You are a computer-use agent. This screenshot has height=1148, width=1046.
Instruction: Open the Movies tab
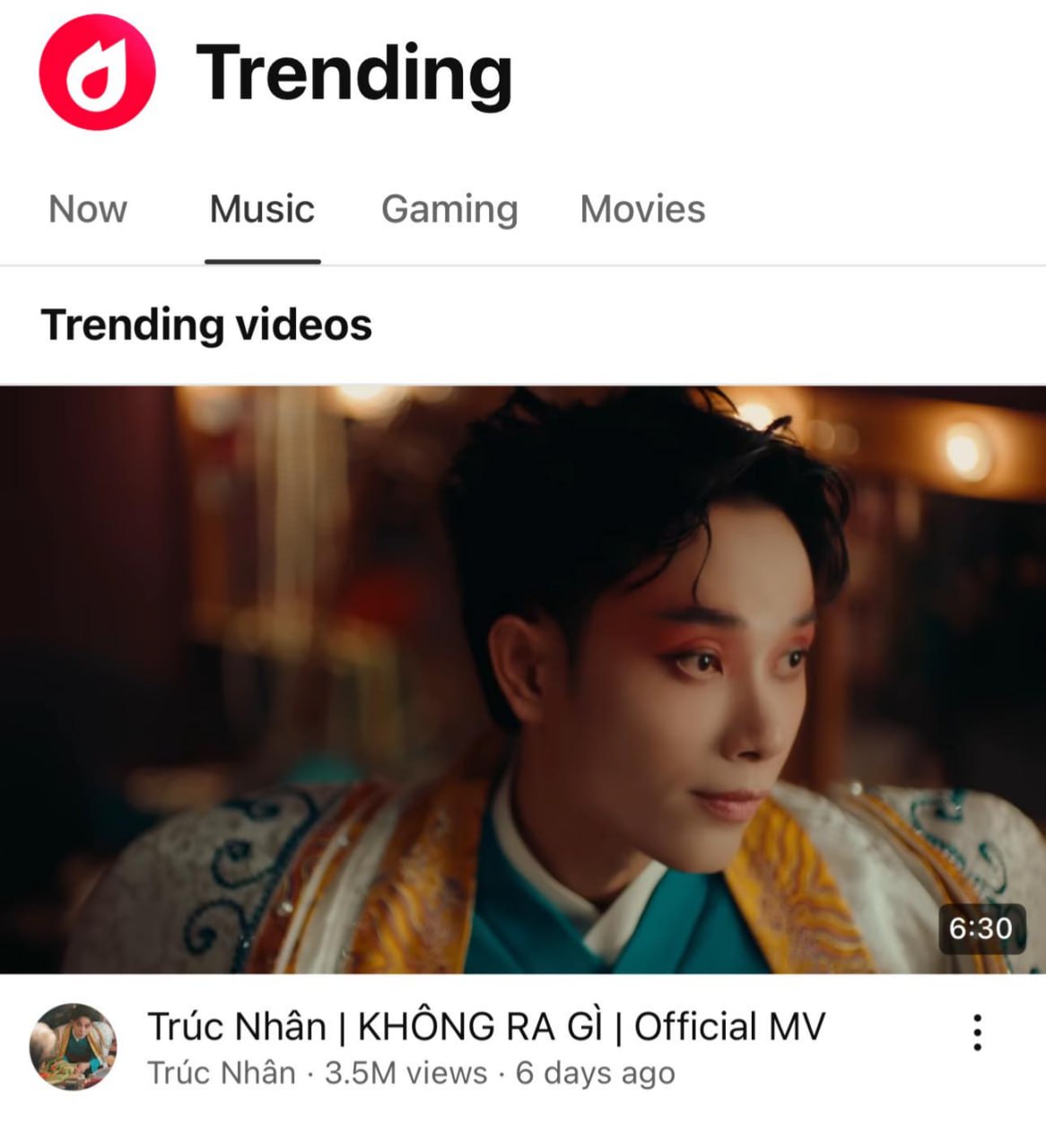[x=642, y=210]
